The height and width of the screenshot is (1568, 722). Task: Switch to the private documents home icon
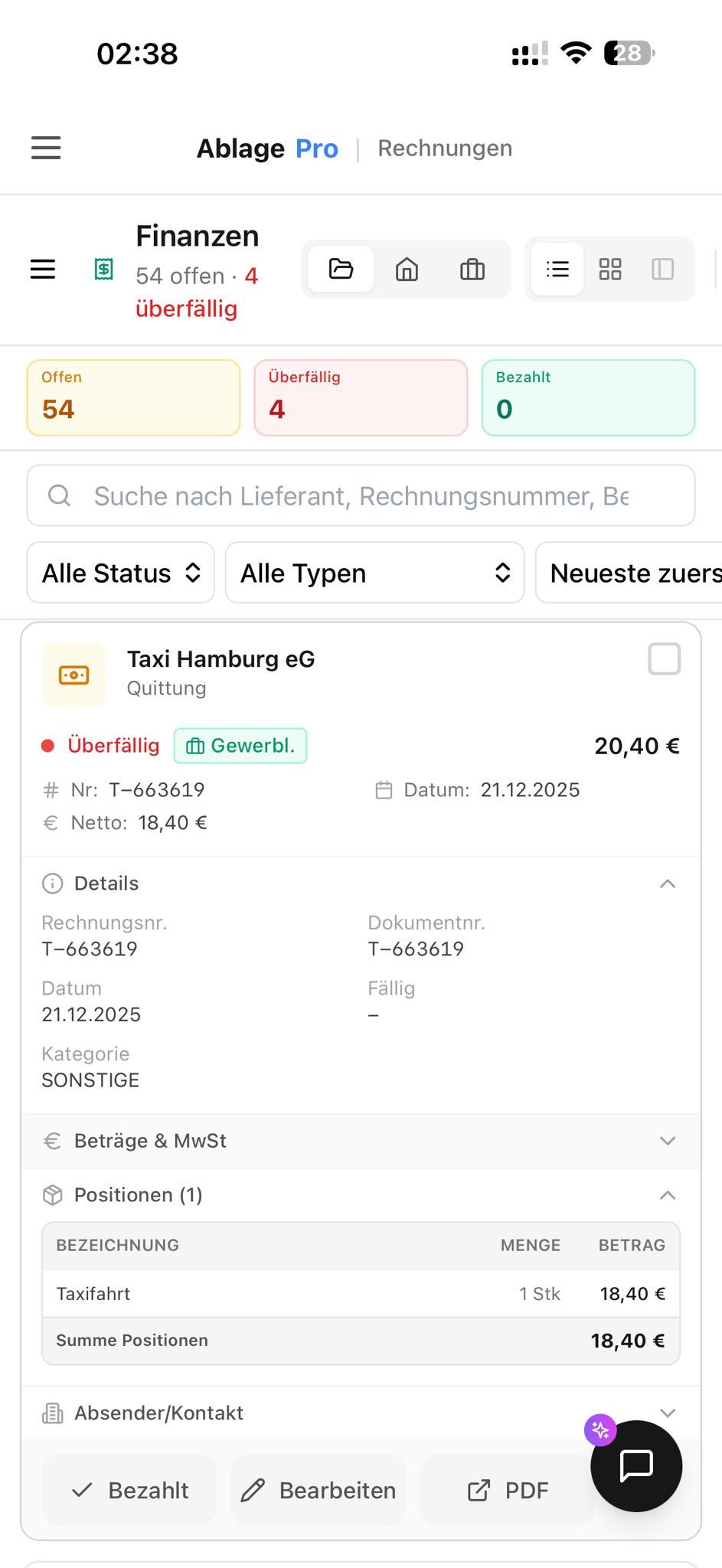pyautogui.click(x=407, y=269)
